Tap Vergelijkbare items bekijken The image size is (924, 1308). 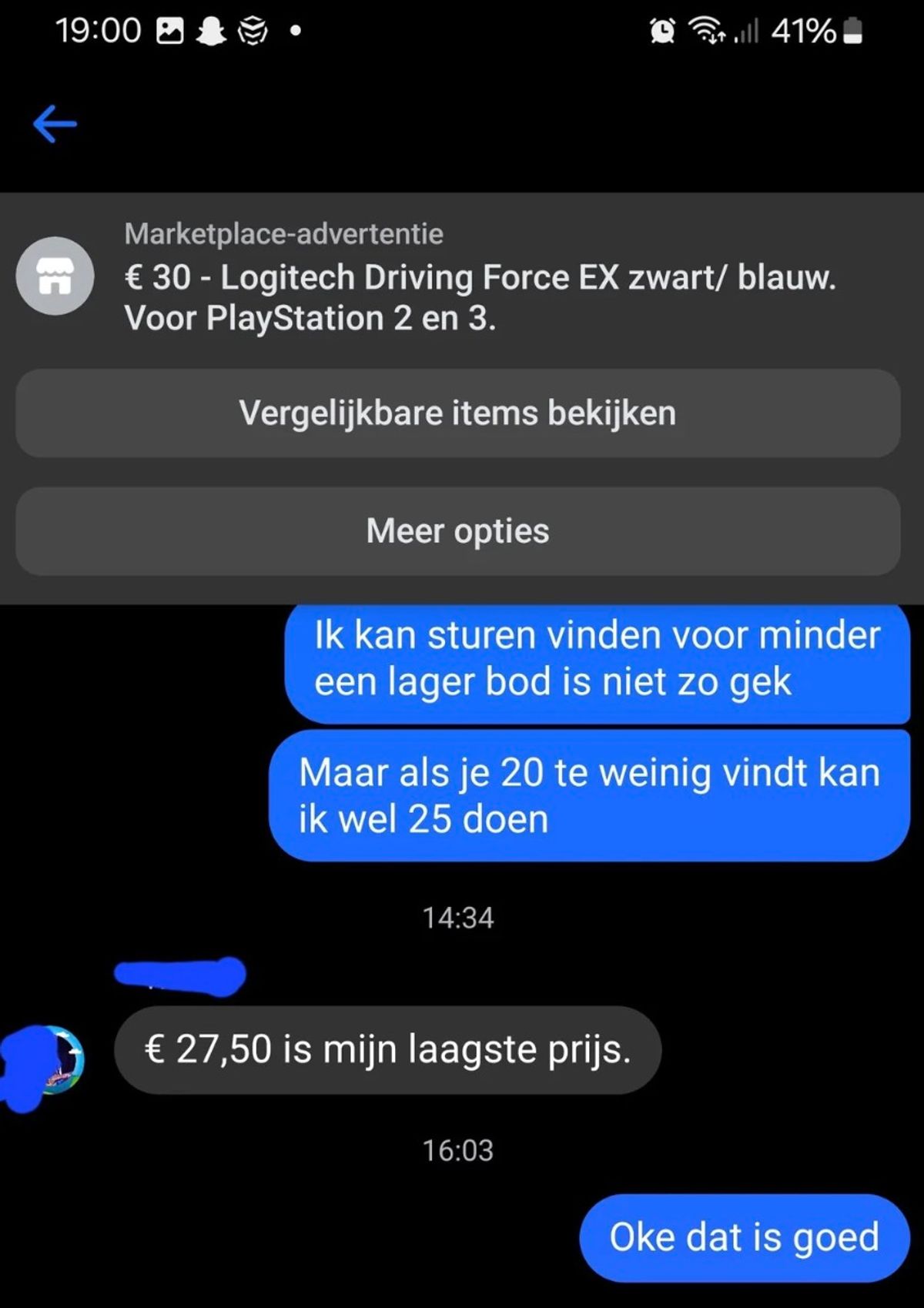(457, 413)
